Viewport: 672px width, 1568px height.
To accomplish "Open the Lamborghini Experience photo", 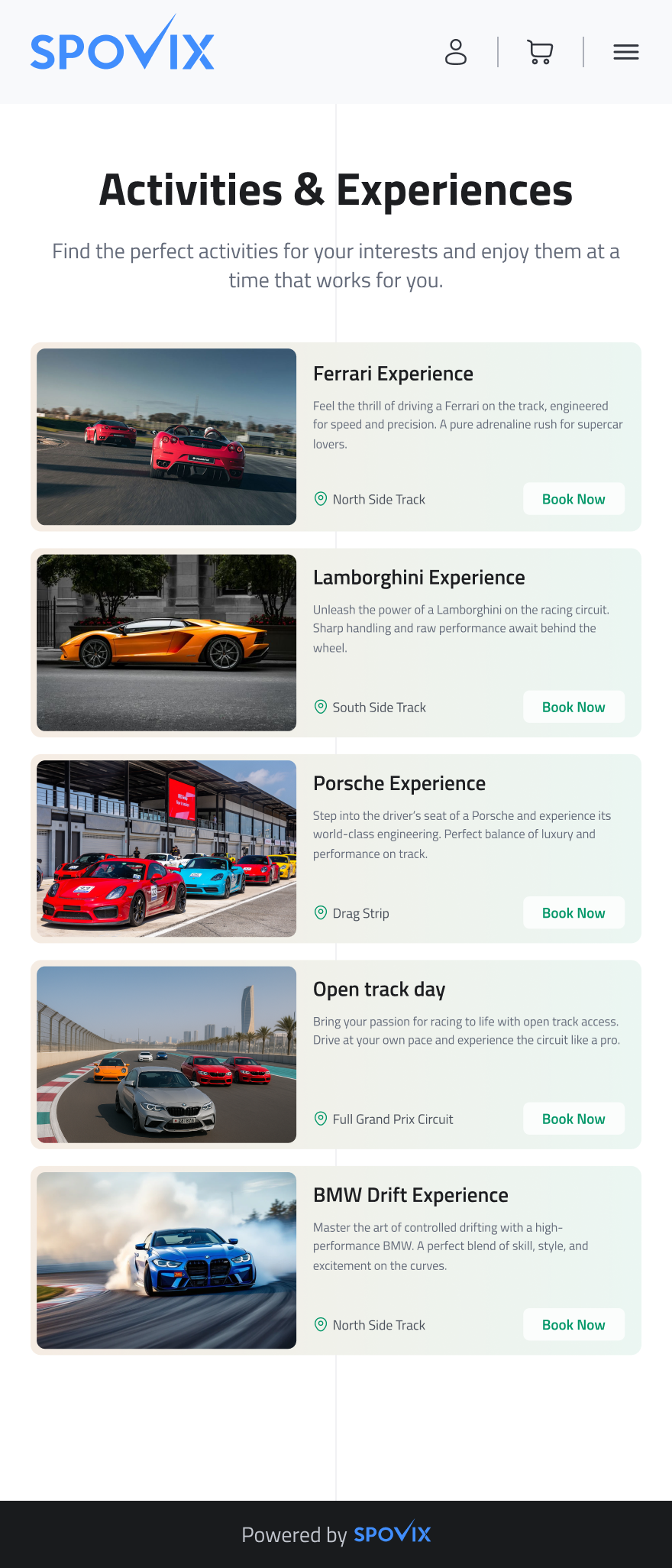I will 166,643.
